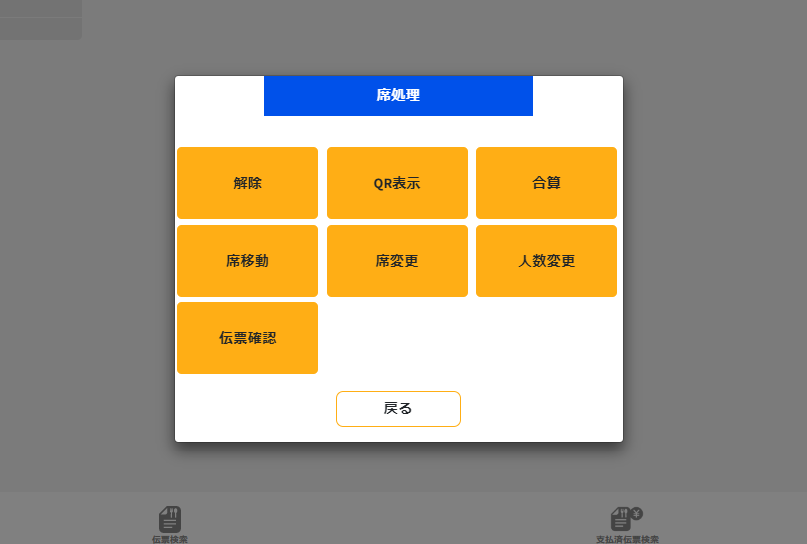
Task: Show the QR code with QR表示
Action: (397, 183)
